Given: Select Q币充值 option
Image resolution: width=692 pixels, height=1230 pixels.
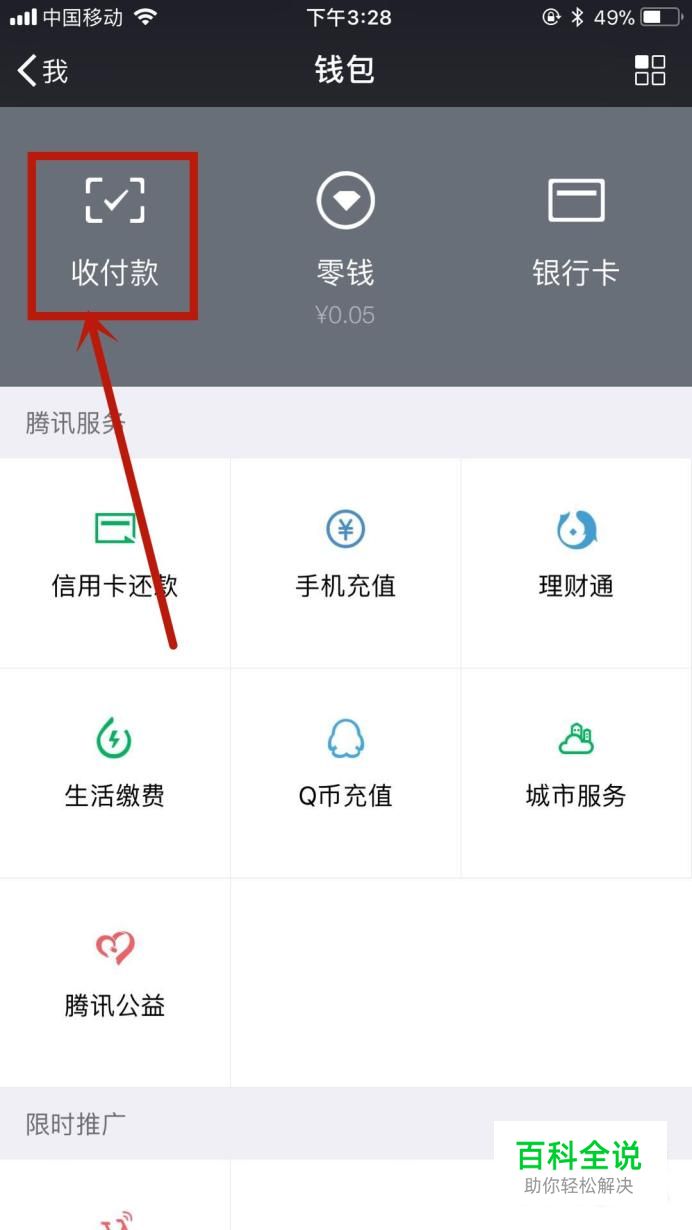Looking at the screenshot, I should point(346,770).
